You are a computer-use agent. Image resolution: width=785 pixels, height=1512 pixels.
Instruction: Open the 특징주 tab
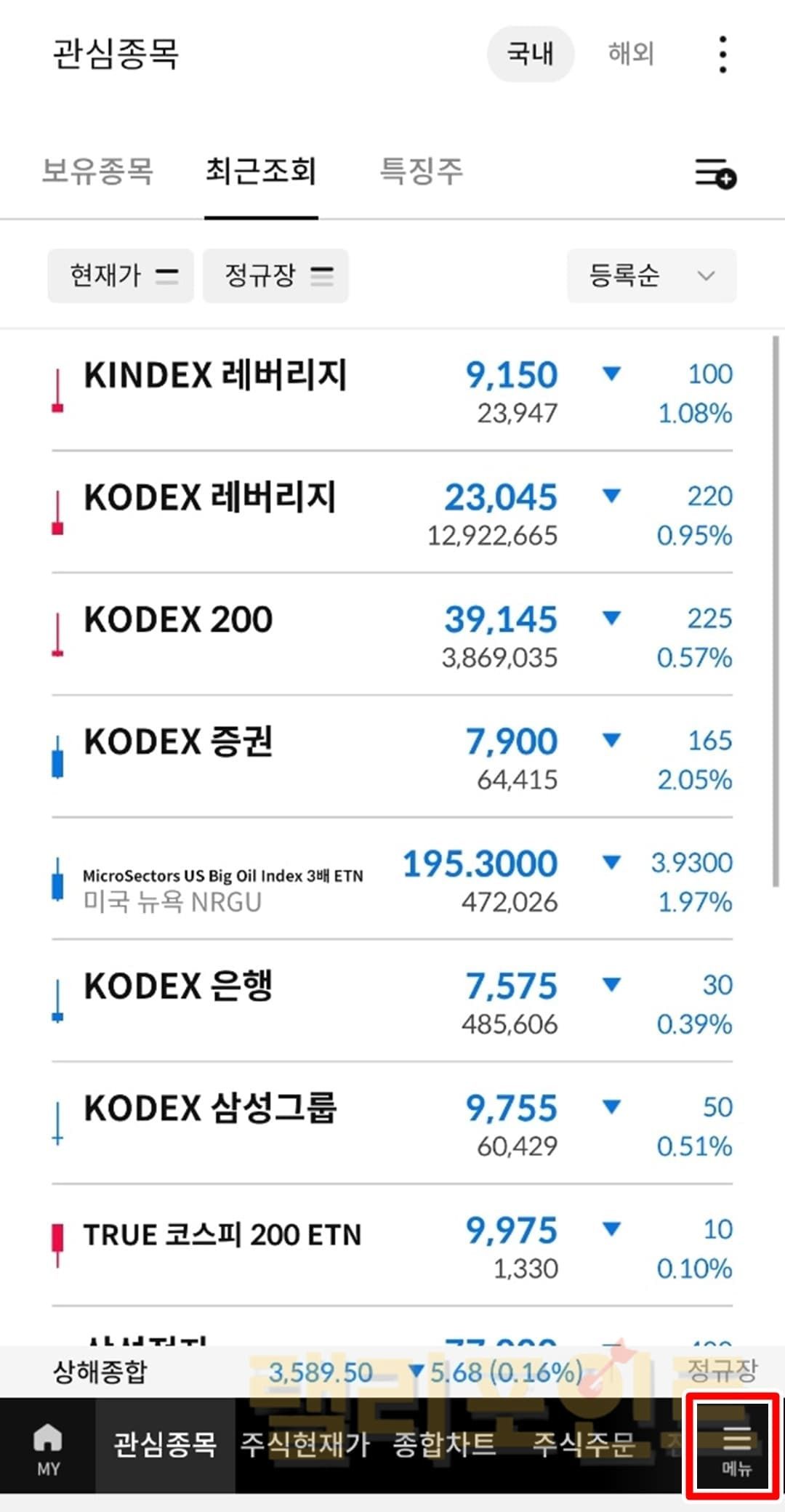tap(421, 172)
